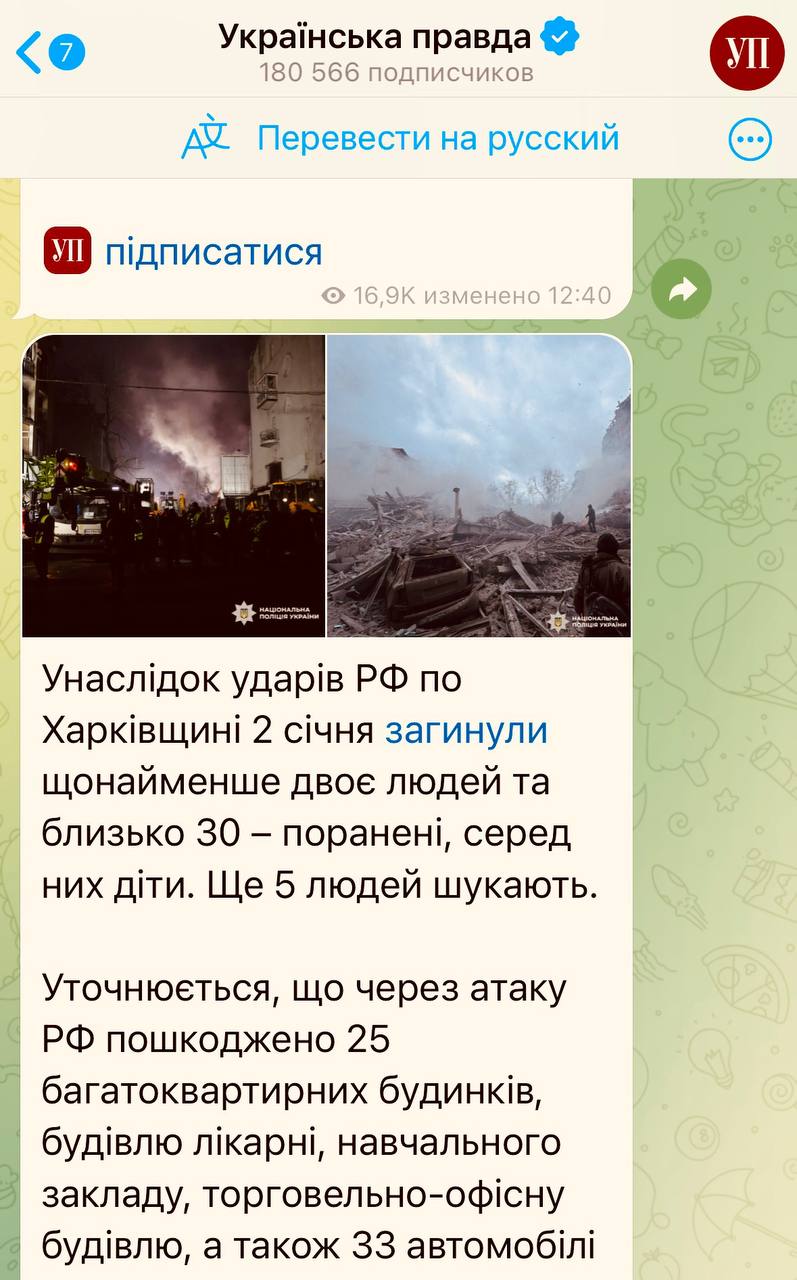Forward the post with the share arrow
This screenshot has width=797, height=1280.
tap(681, 290)
